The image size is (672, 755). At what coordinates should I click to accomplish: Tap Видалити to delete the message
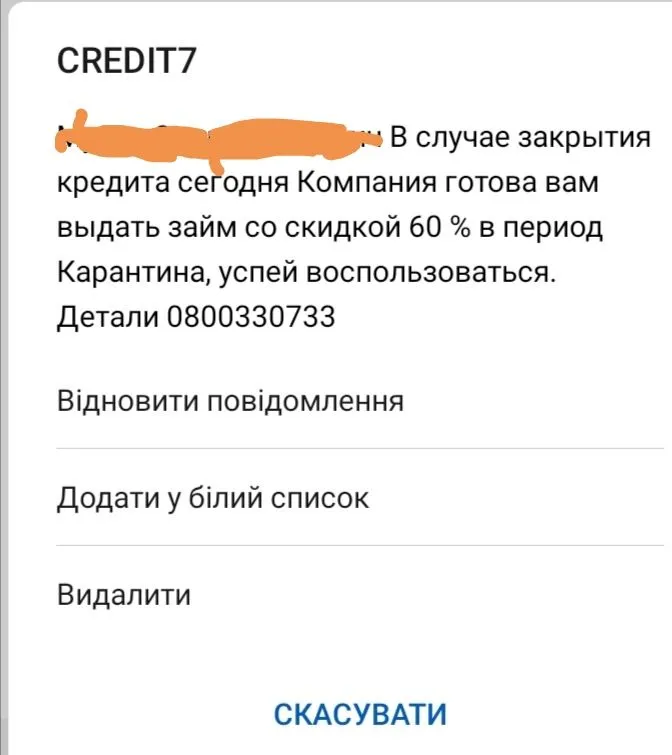click(124, 596)
